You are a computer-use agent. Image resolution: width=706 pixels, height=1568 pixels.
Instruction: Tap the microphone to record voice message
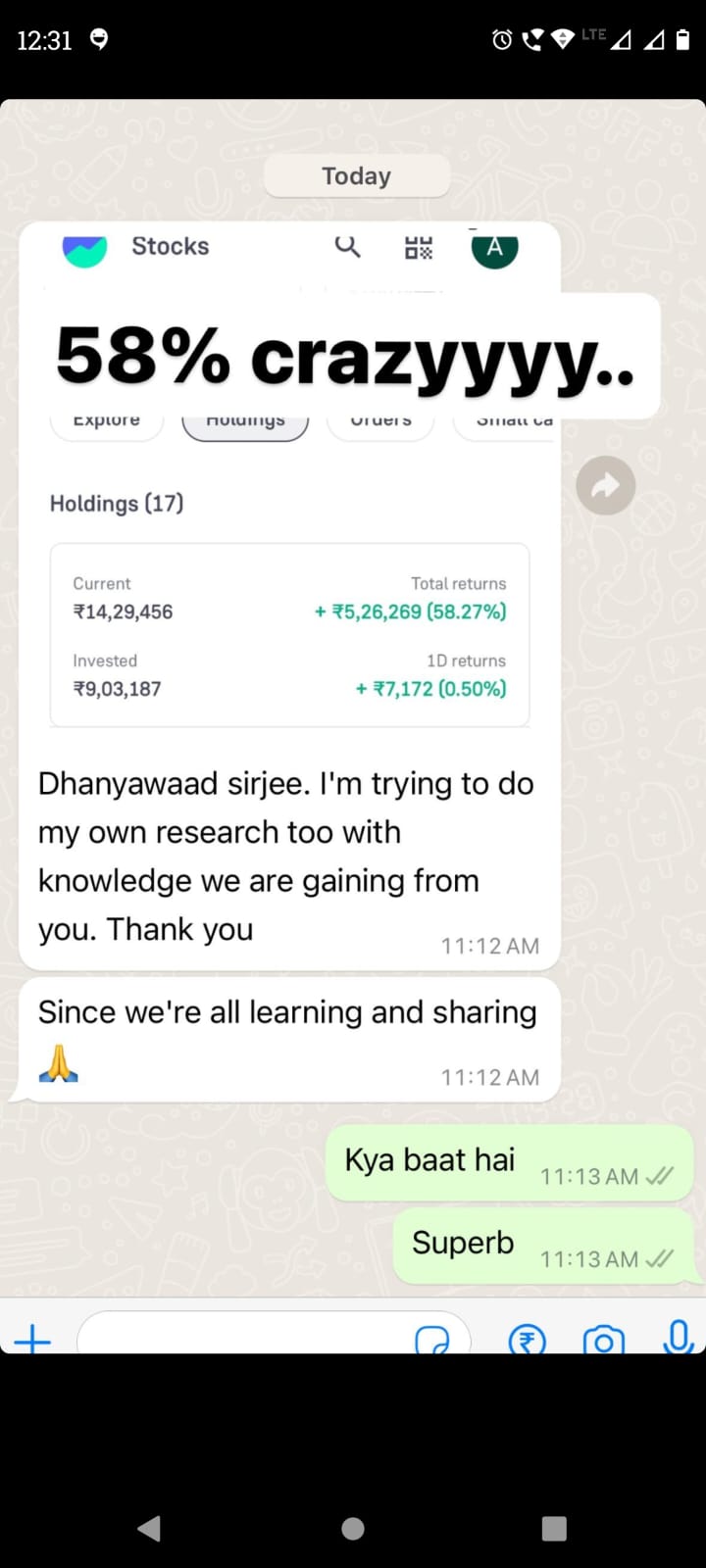pyautogui.click(x=678, y=1337)
